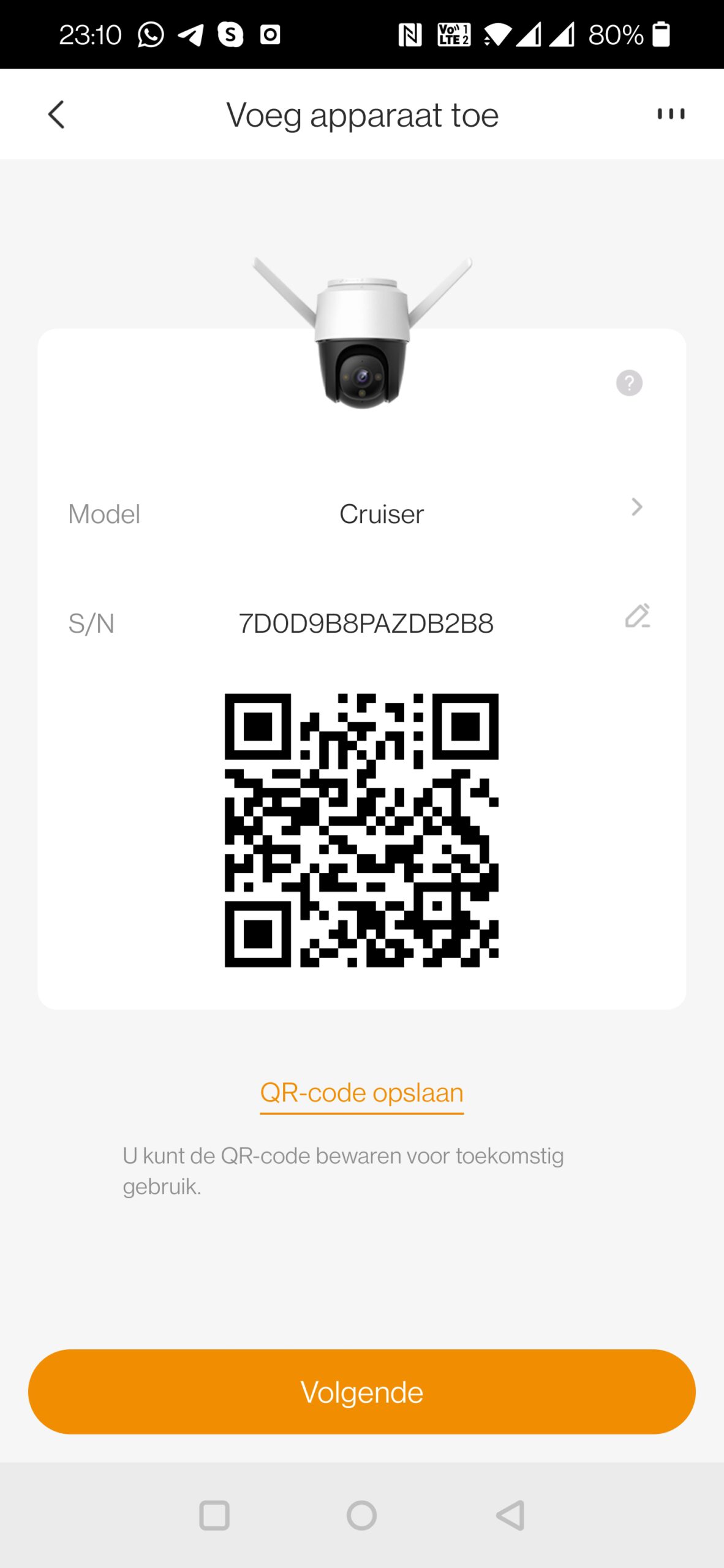Screen dimensions: 724x1568
Task: Go back from Voeg apparaat toe
Action: coord(56,115)
